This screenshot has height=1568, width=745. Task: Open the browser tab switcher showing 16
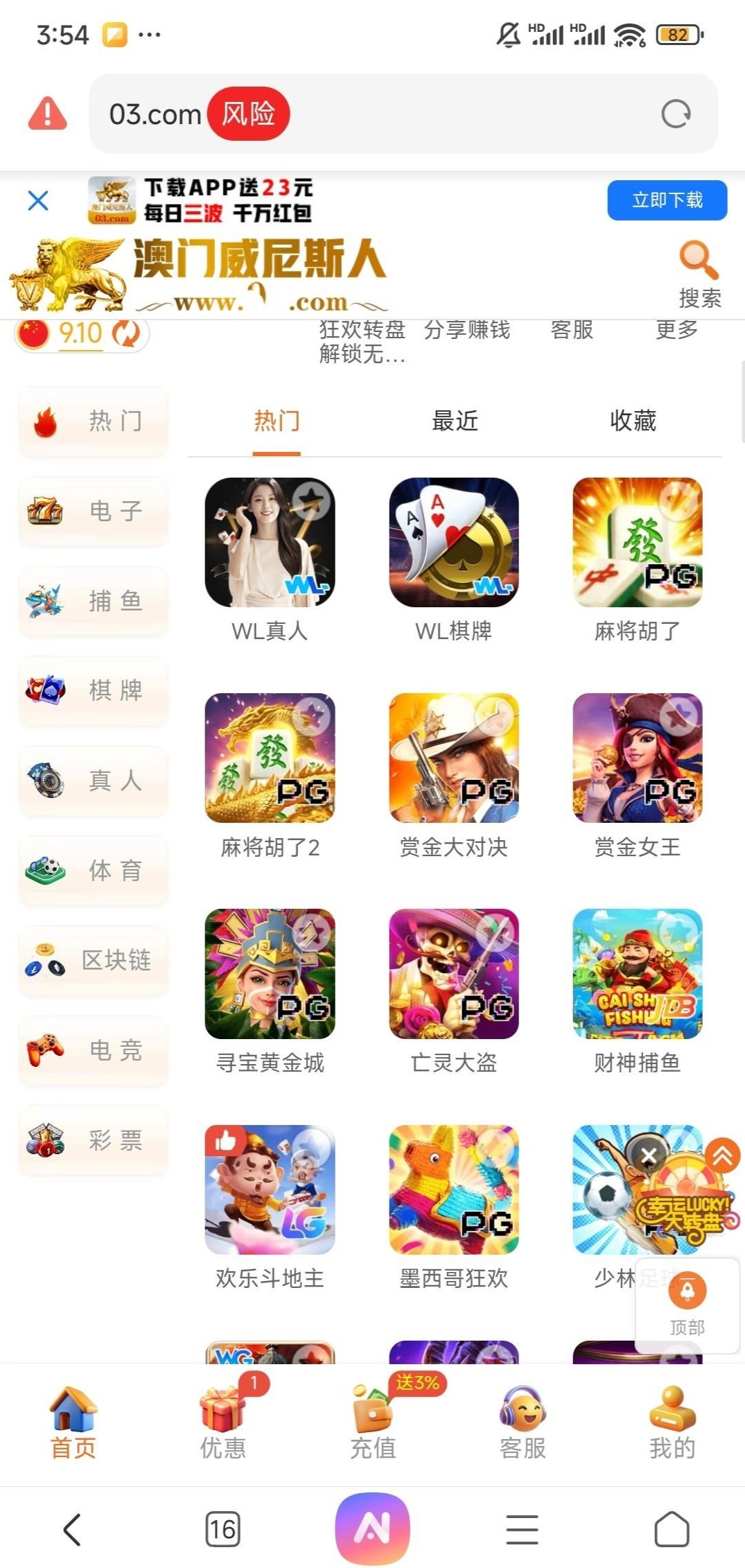pyautogui.click(x=222, y=1529)
